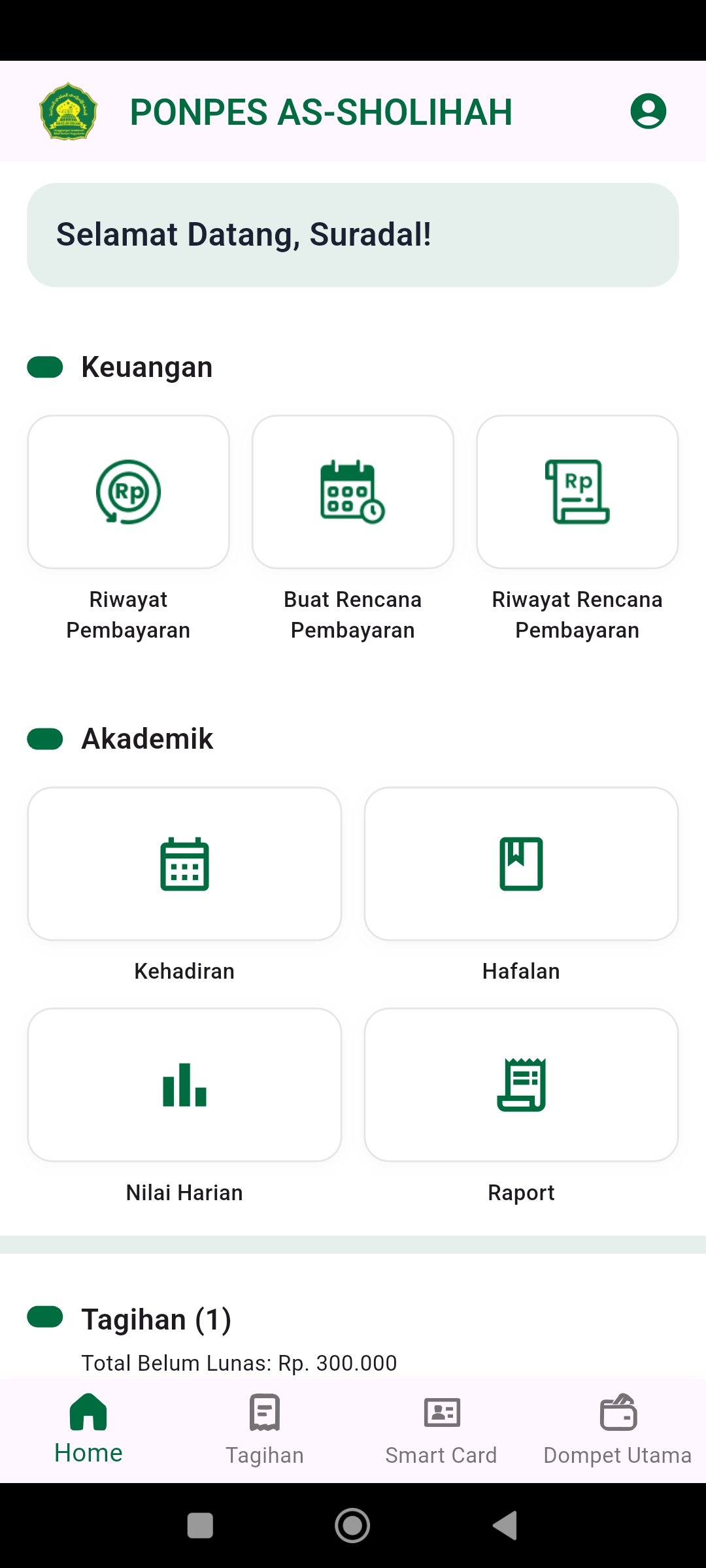This screenshot has width=706, height=1568.
Task: Open the Kehadiran attendance calendar icon
Action: click(x=184, y=864)
